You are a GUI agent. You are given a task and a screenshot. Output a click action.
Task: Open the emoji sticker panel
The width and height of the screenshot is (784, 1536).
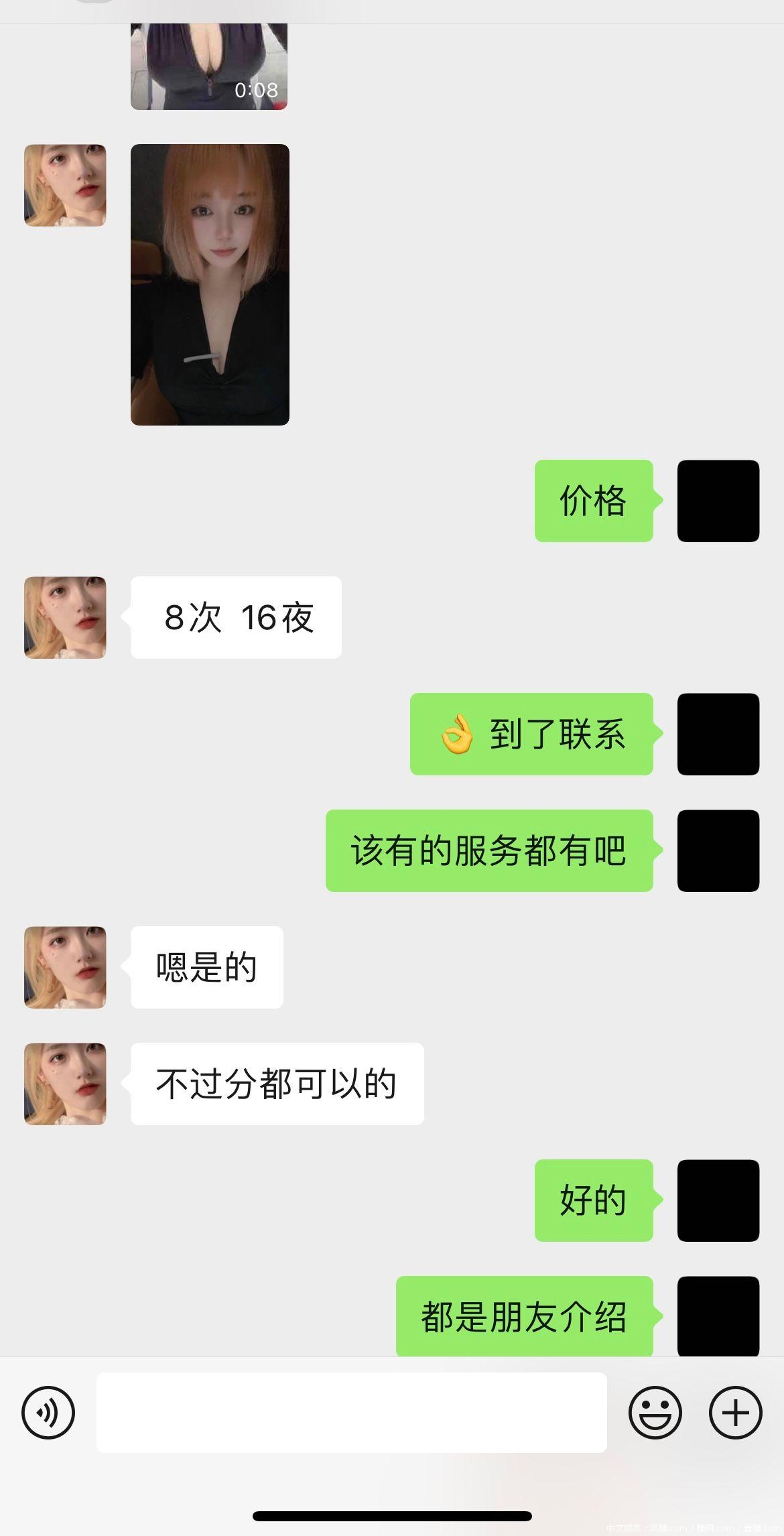click(x=655, y=1413)
